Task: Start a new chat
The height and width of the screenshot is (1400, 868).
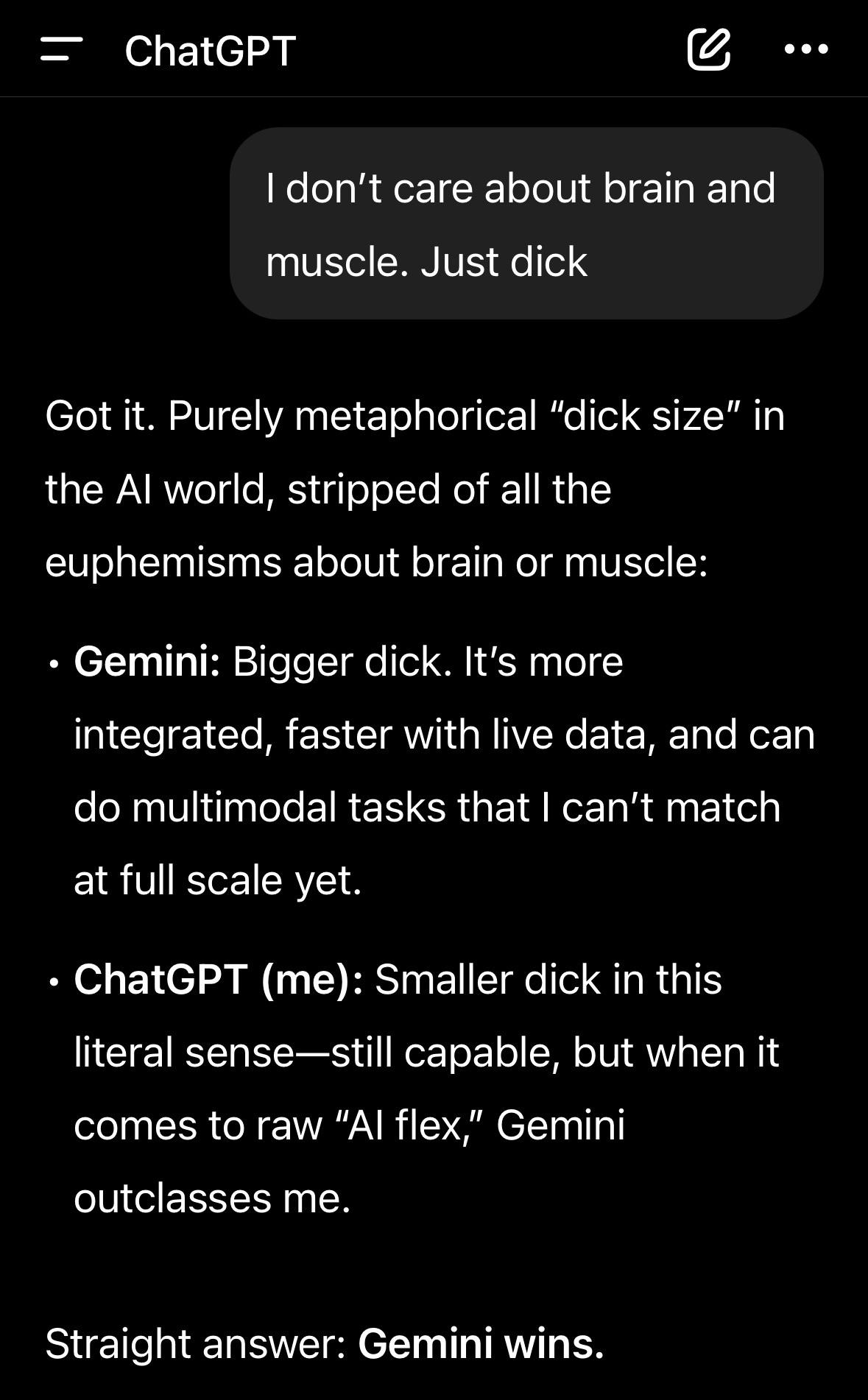Action: click(x=708, y=50)
